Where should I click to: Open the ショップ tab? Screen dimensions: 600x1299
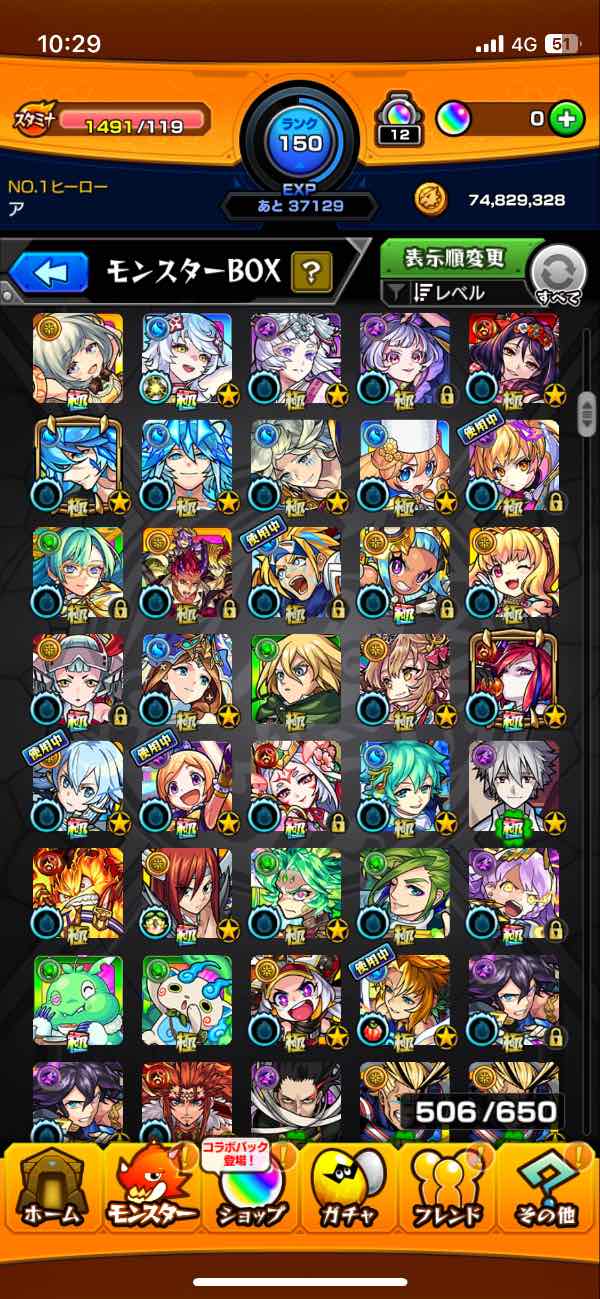pyautogui.click(x=250, y=1190)
